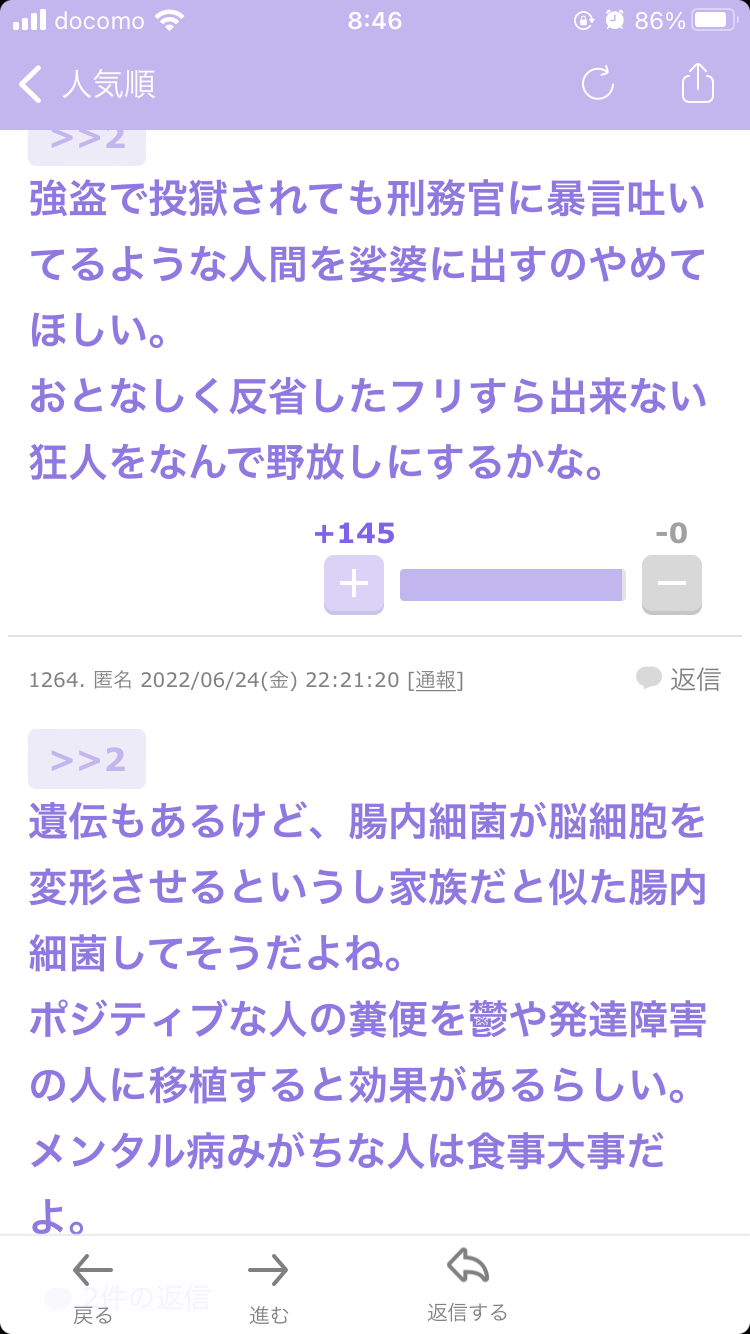The width and height of the screenshot is (750, 1334).
Task: Tap 返信する in the bottom bar
Action: tap(467, 1286)
